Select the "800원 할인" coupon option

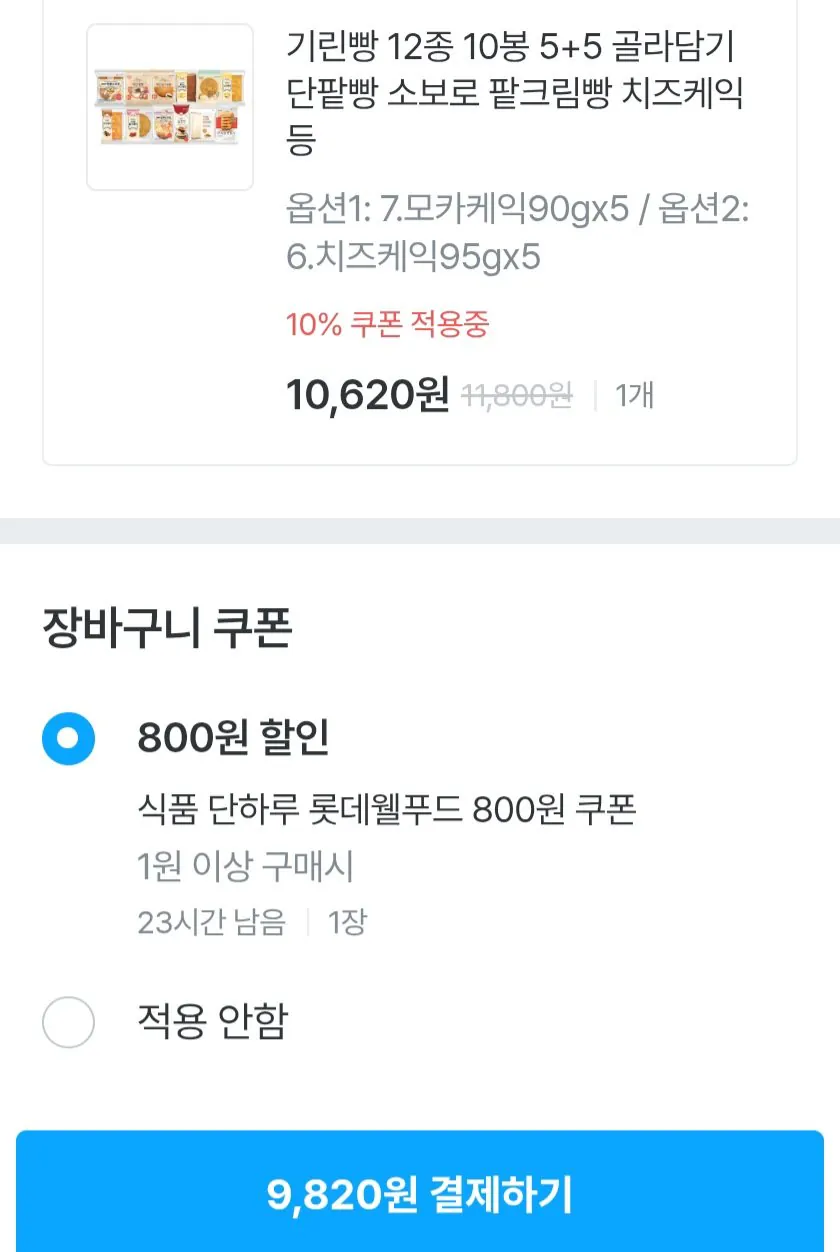tap(68, 740)
